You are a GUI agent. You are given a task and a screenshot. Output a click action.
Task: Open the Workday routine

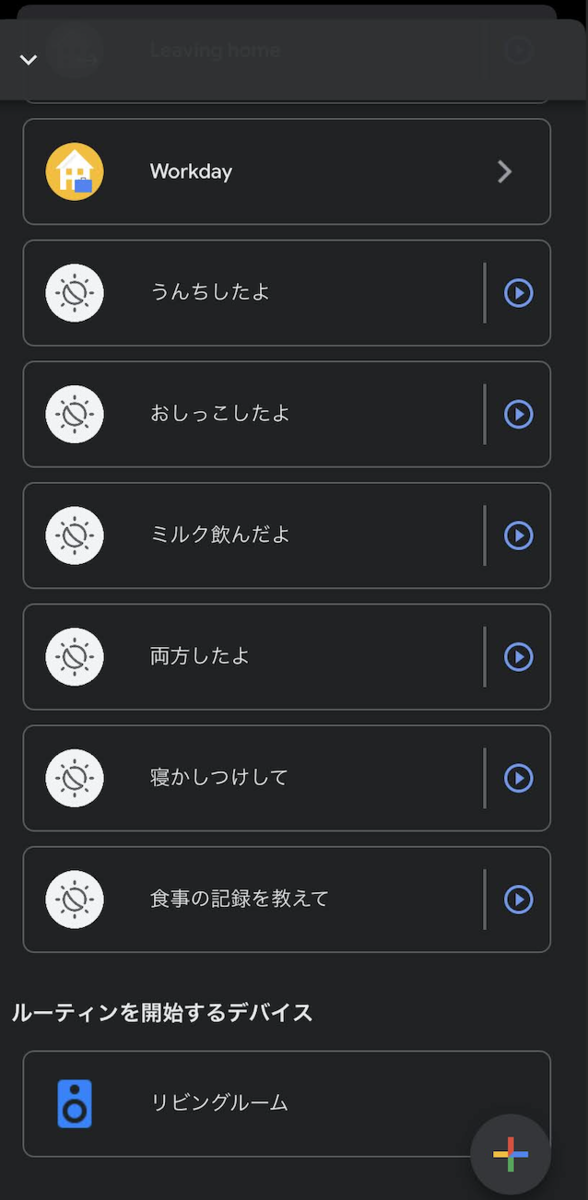[x=287, y=172]
